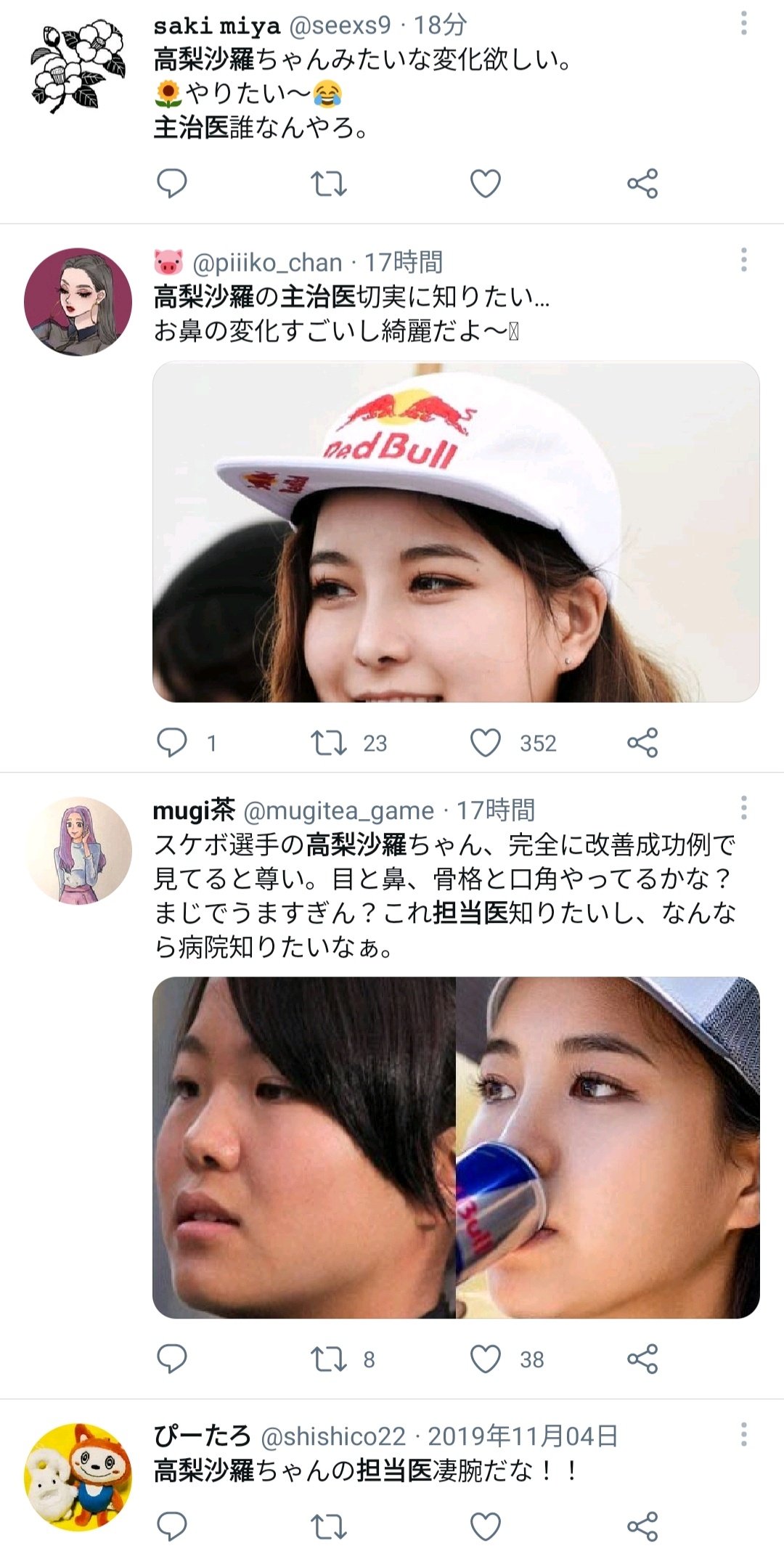Open overflow menu on saki miya's tweet
Image resolution: width=784 pixels, height=1559 pixels.
pos(743,23)
